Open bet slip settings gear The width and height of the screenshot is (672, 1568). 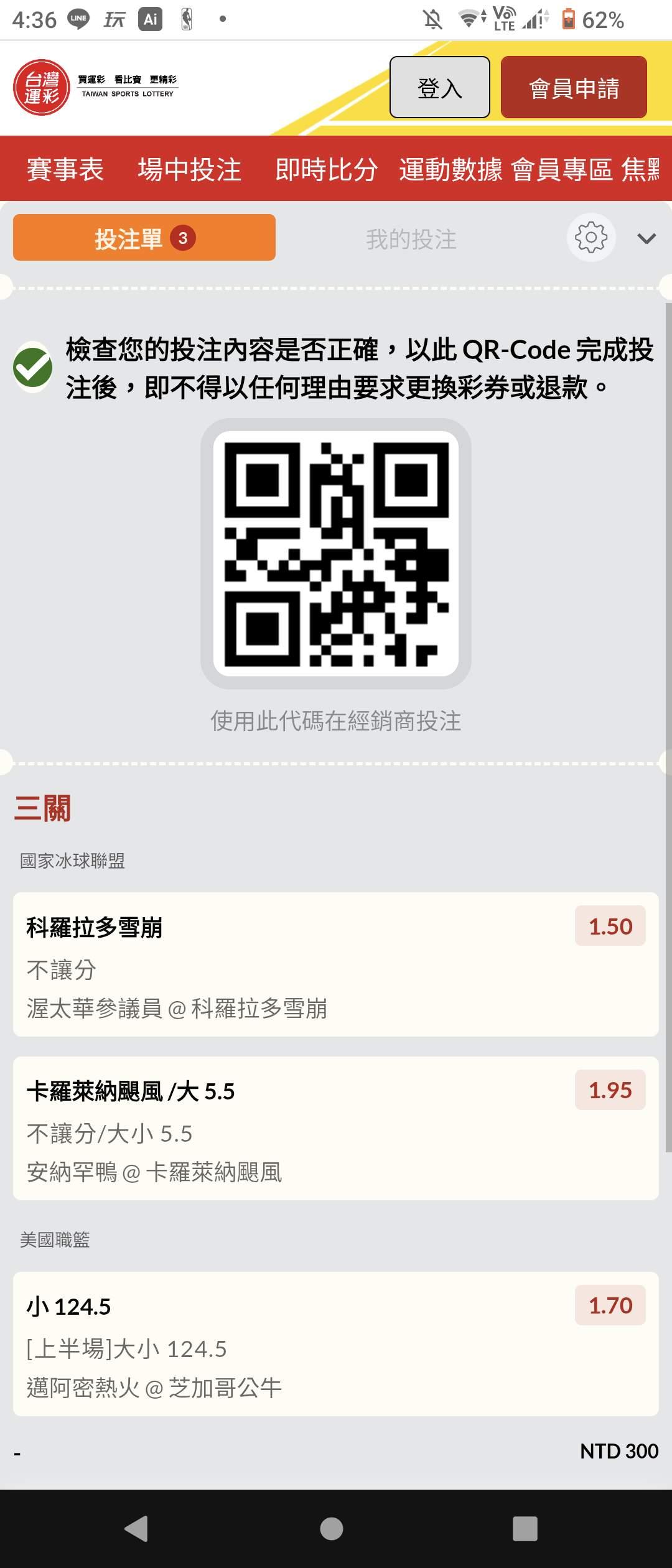click(591, 237)
